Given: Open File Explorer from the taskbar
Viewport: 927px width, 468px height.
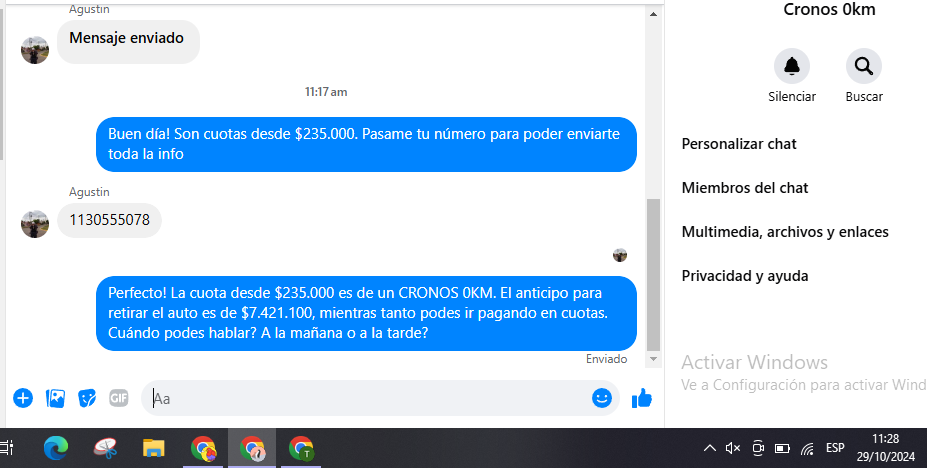Looking at the screenshot, I should tap(153, 448).
